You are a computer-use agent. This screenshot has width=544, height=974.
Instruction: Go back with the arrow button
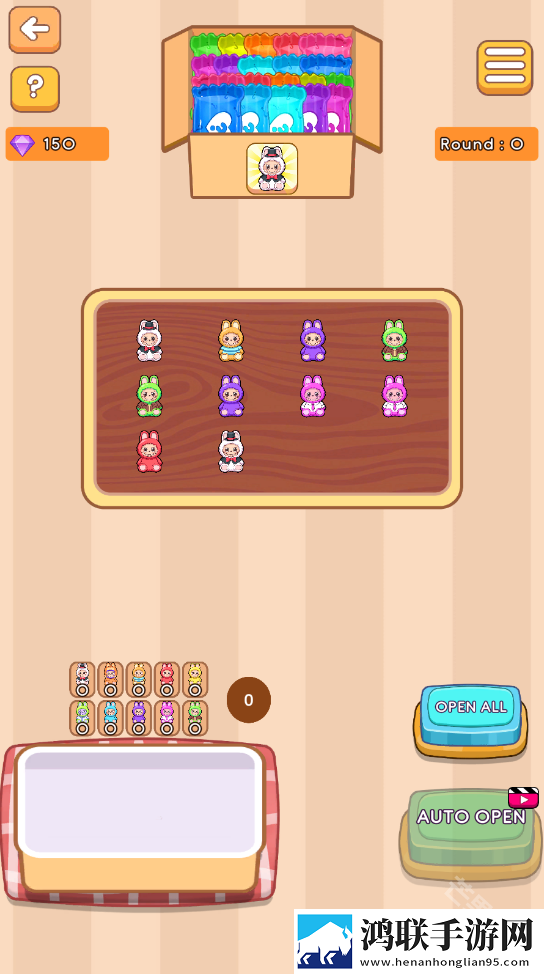[x=35, y=29]
